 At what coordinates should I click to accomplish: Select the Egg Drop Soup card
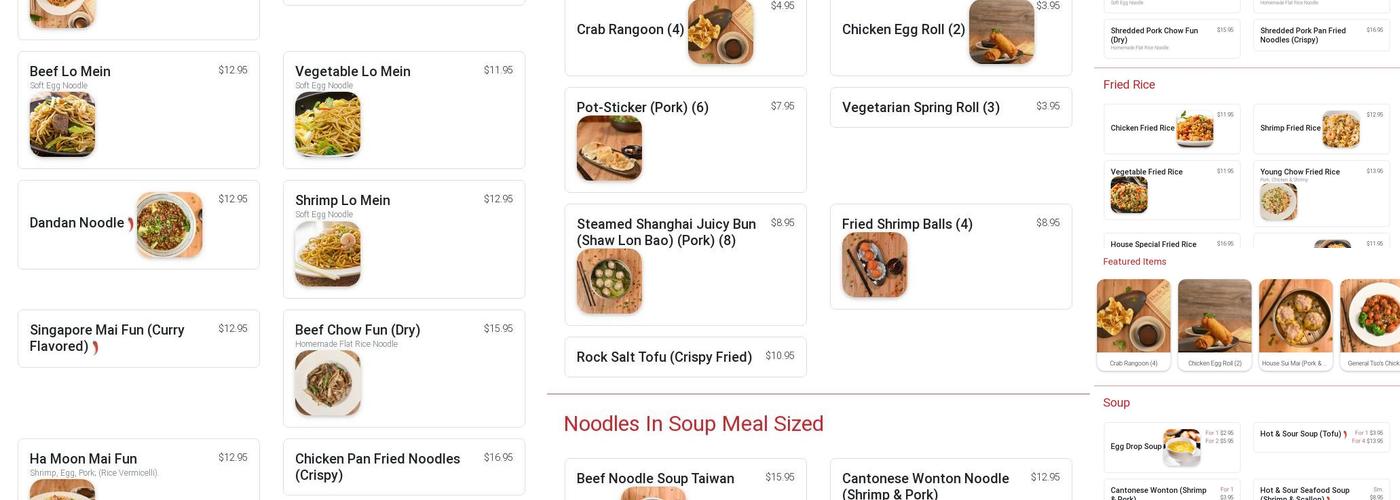[1171, 447]
